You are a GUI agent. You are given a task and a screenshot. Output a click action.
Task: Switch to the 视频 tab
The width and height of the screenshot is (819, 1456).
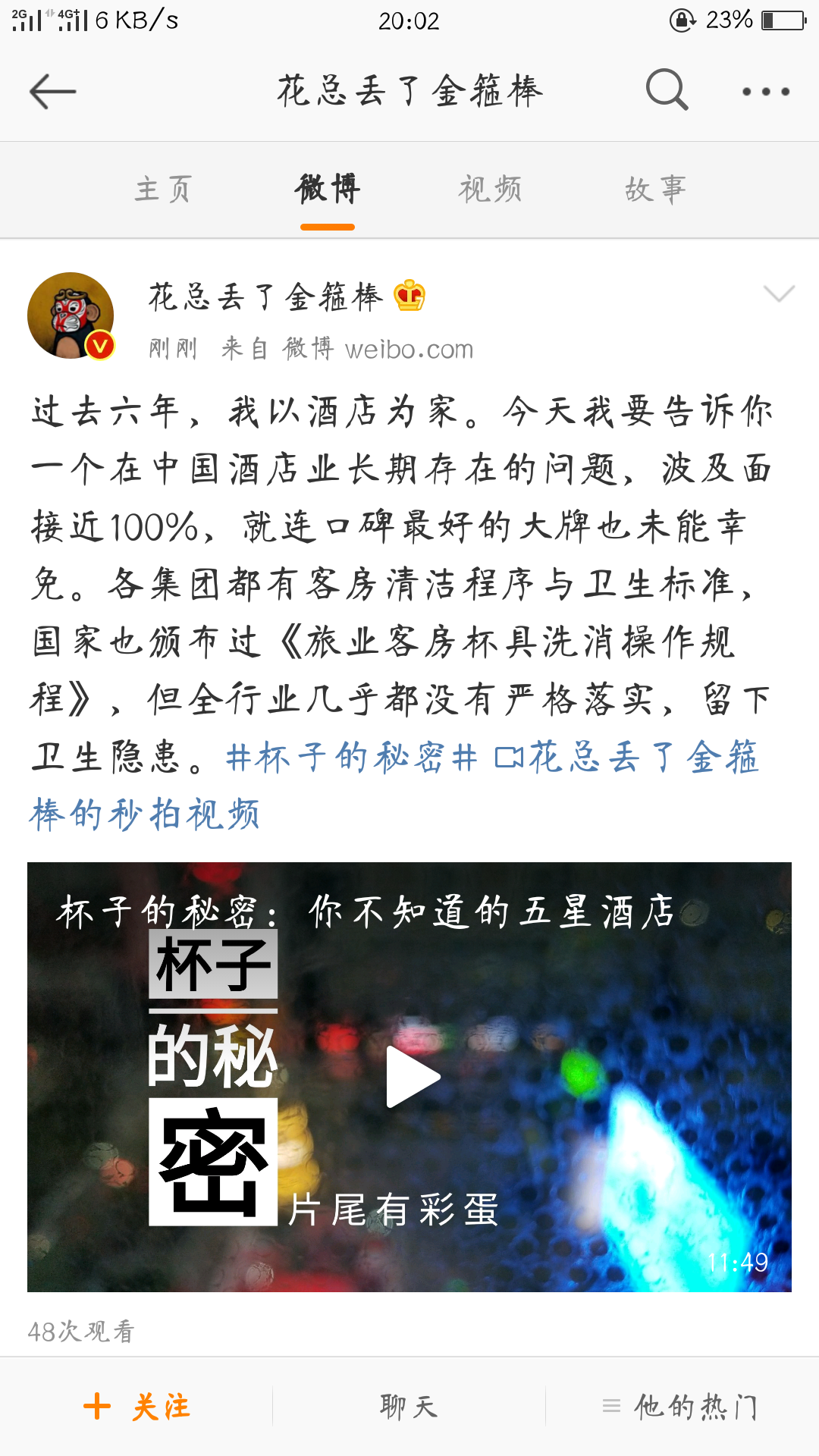click(x=489, y=190)
